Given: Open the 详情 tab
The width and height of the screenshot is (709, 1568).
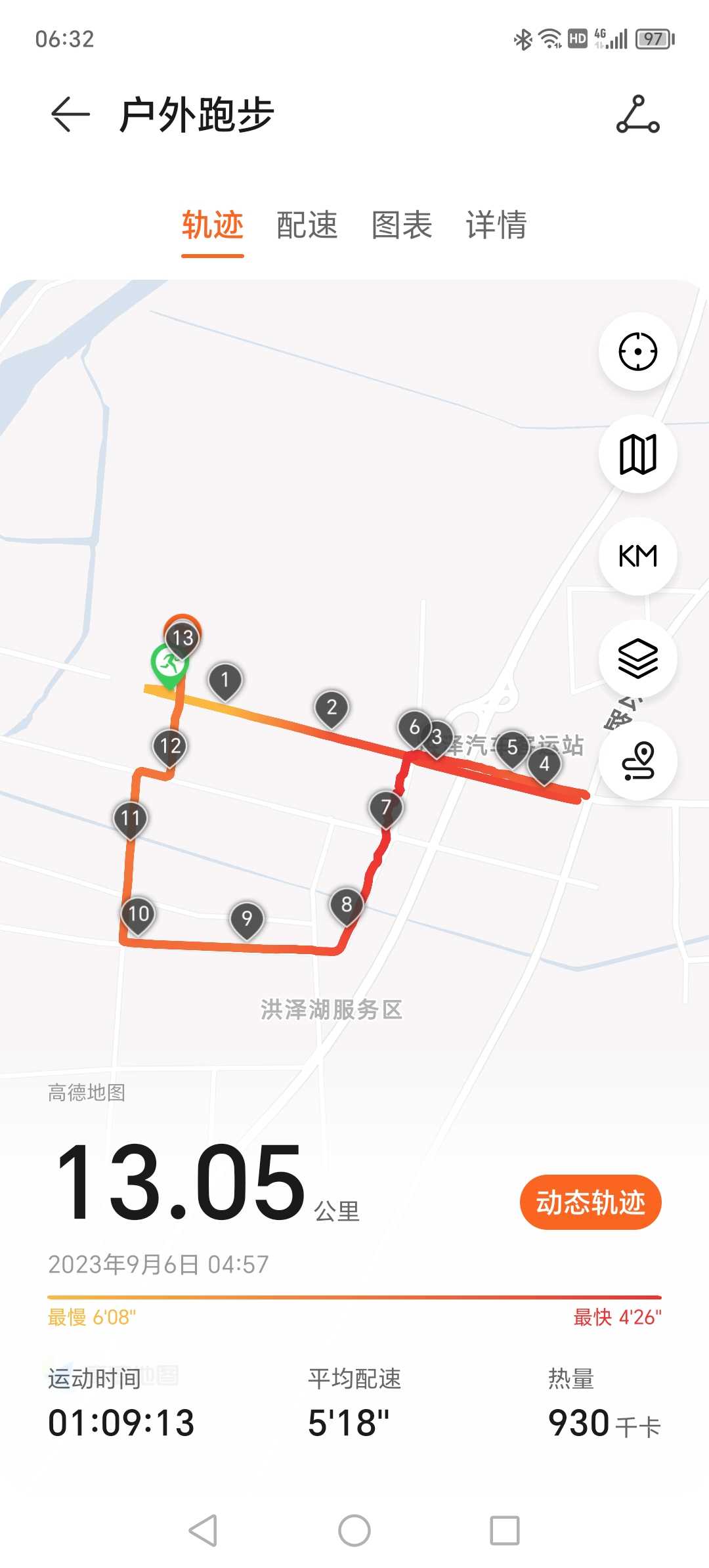Looking at the screenshot, I should point(496,225).
